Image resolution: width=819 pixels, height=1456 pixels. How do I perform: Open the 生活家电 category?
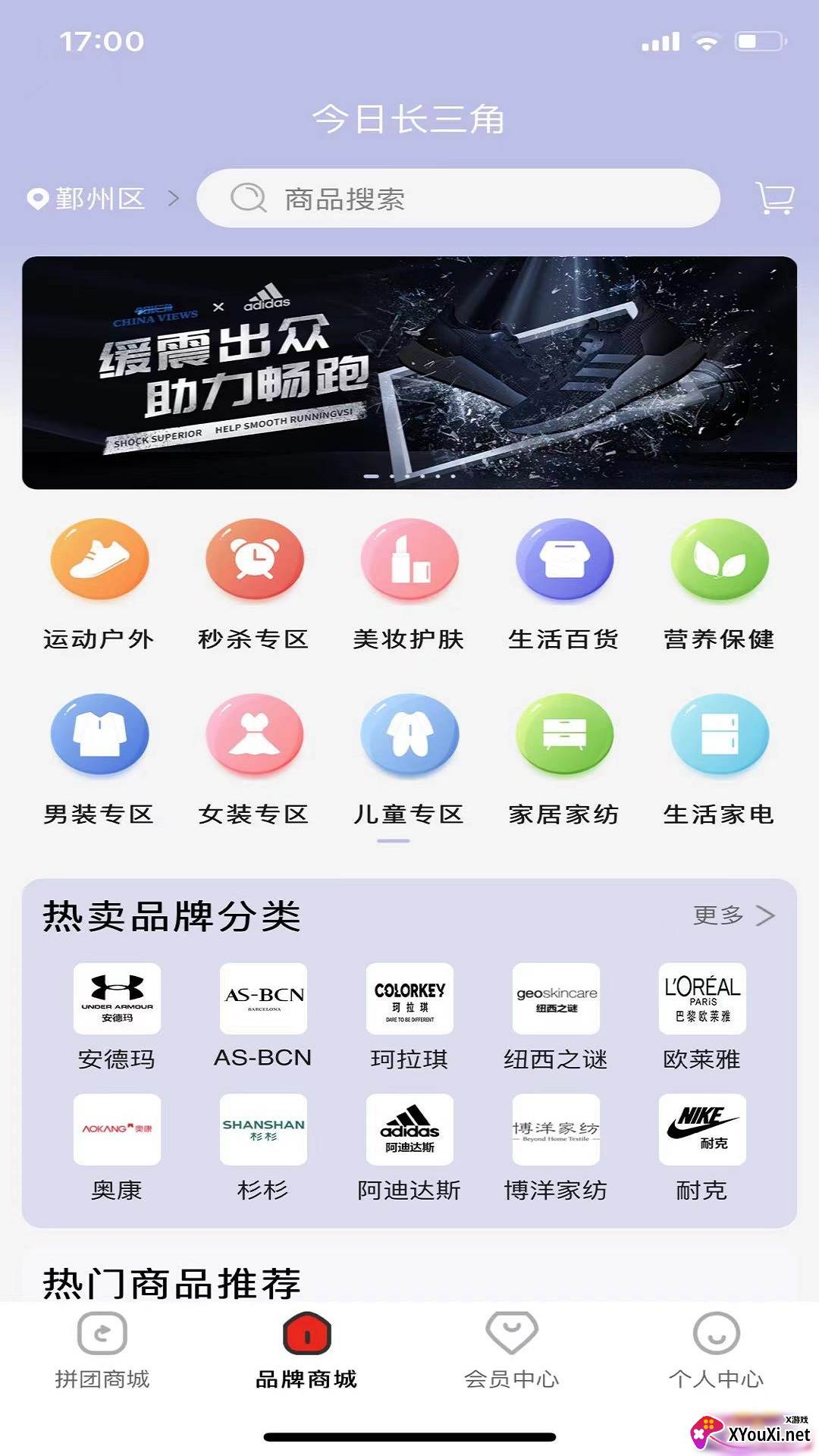coord(719,760)
